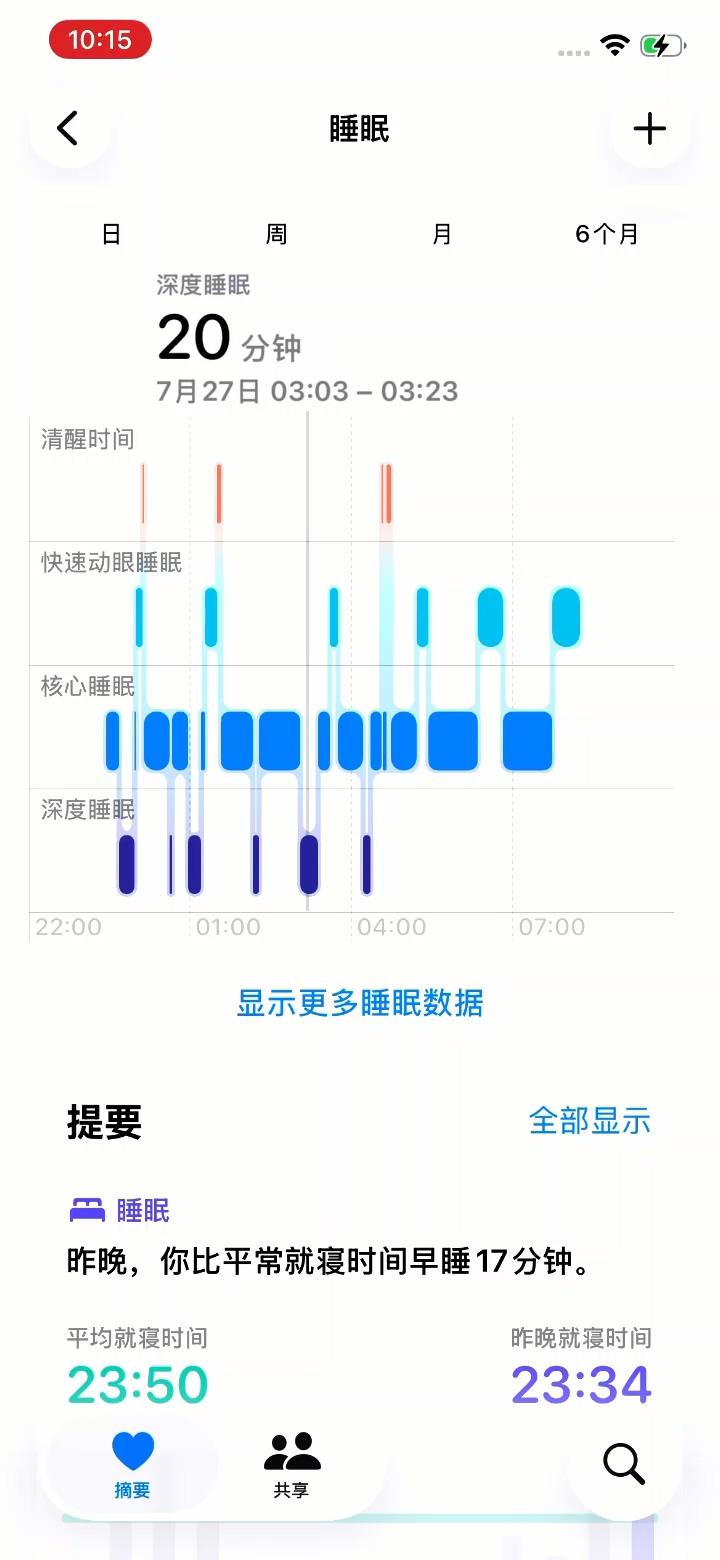Open the 共享 tab
720x1560 pixels.
[291, 1465]
